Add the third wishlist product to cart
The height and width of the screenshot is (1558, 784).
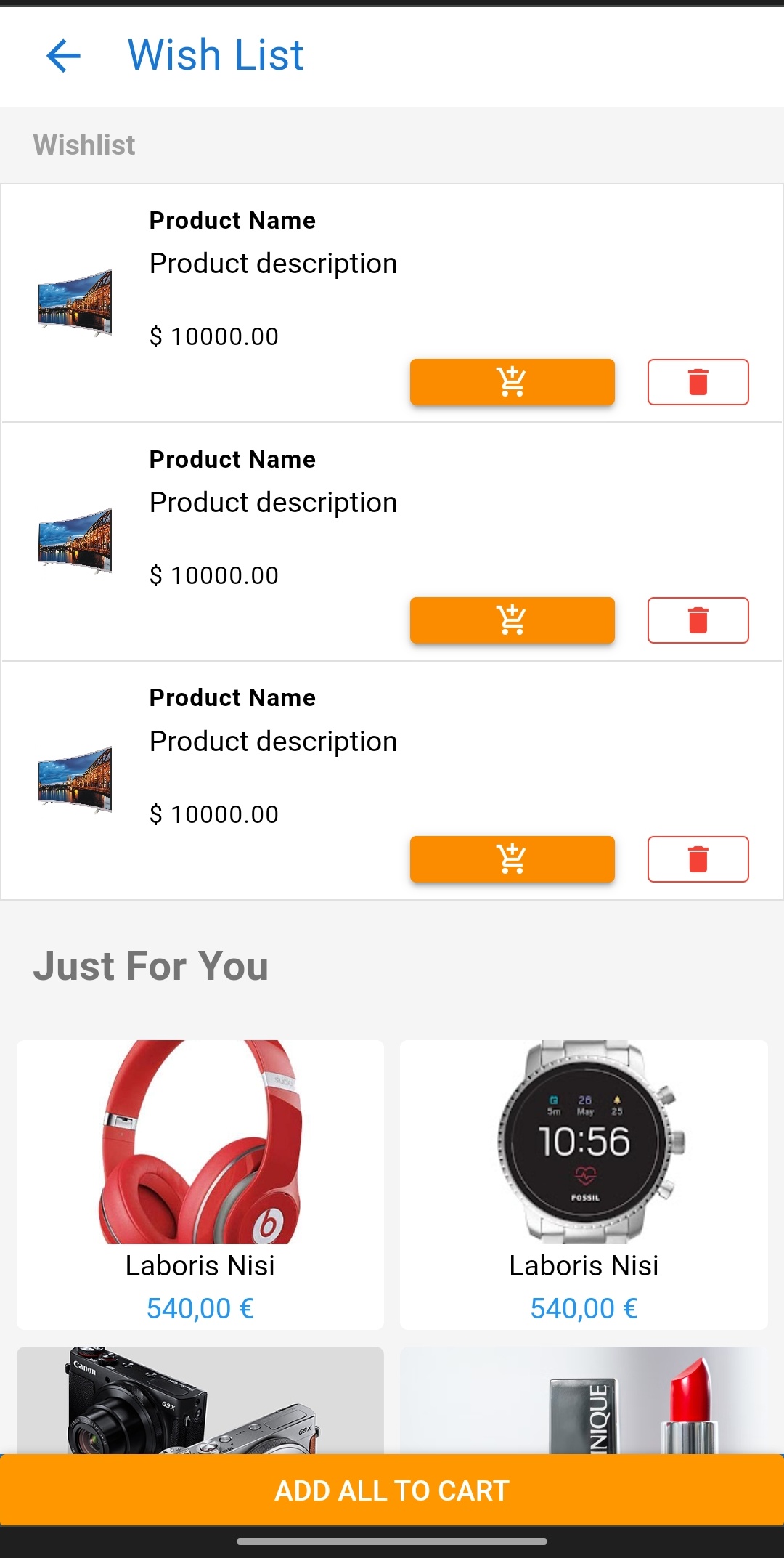click(512, 859)
